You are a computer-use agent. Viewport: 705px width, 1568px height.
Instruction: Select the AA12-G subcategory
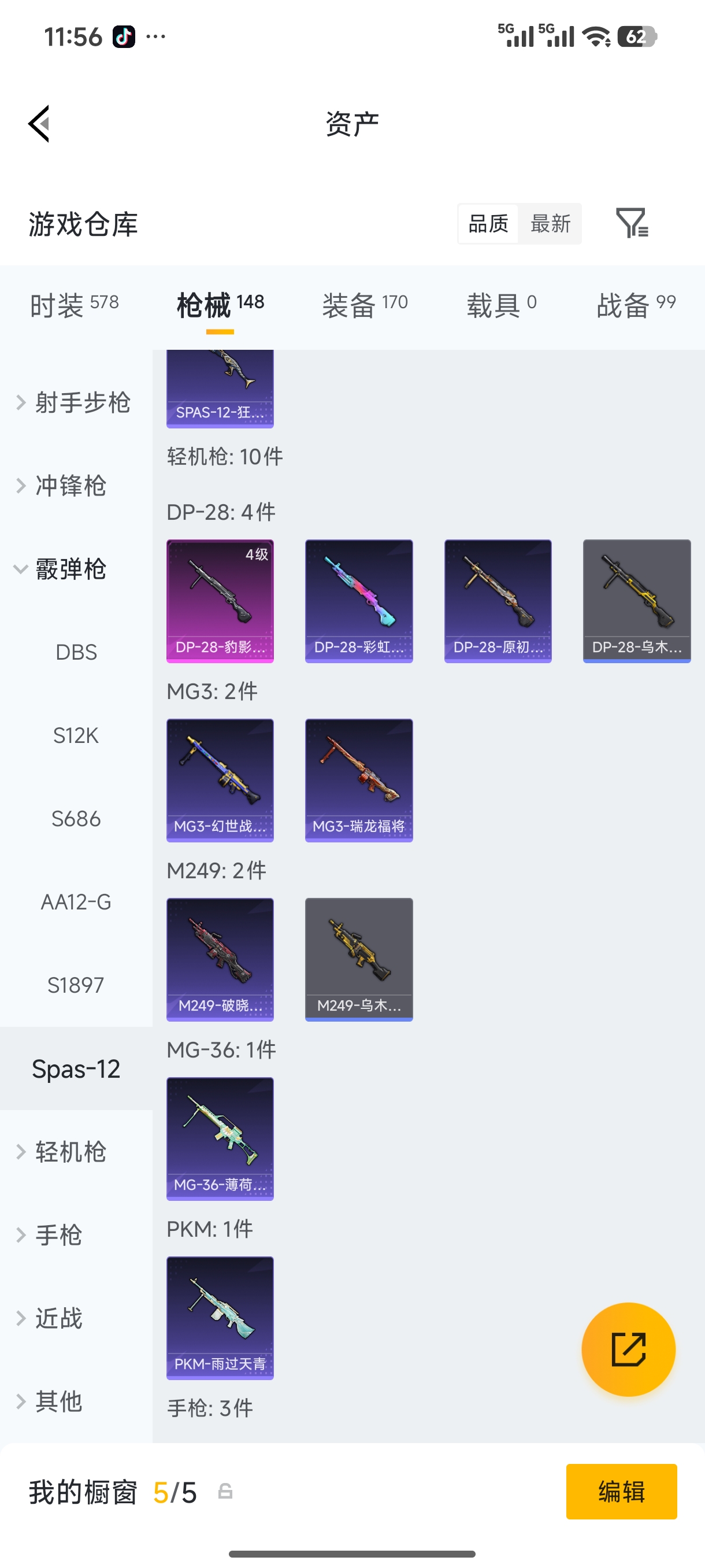click(76, 901)
